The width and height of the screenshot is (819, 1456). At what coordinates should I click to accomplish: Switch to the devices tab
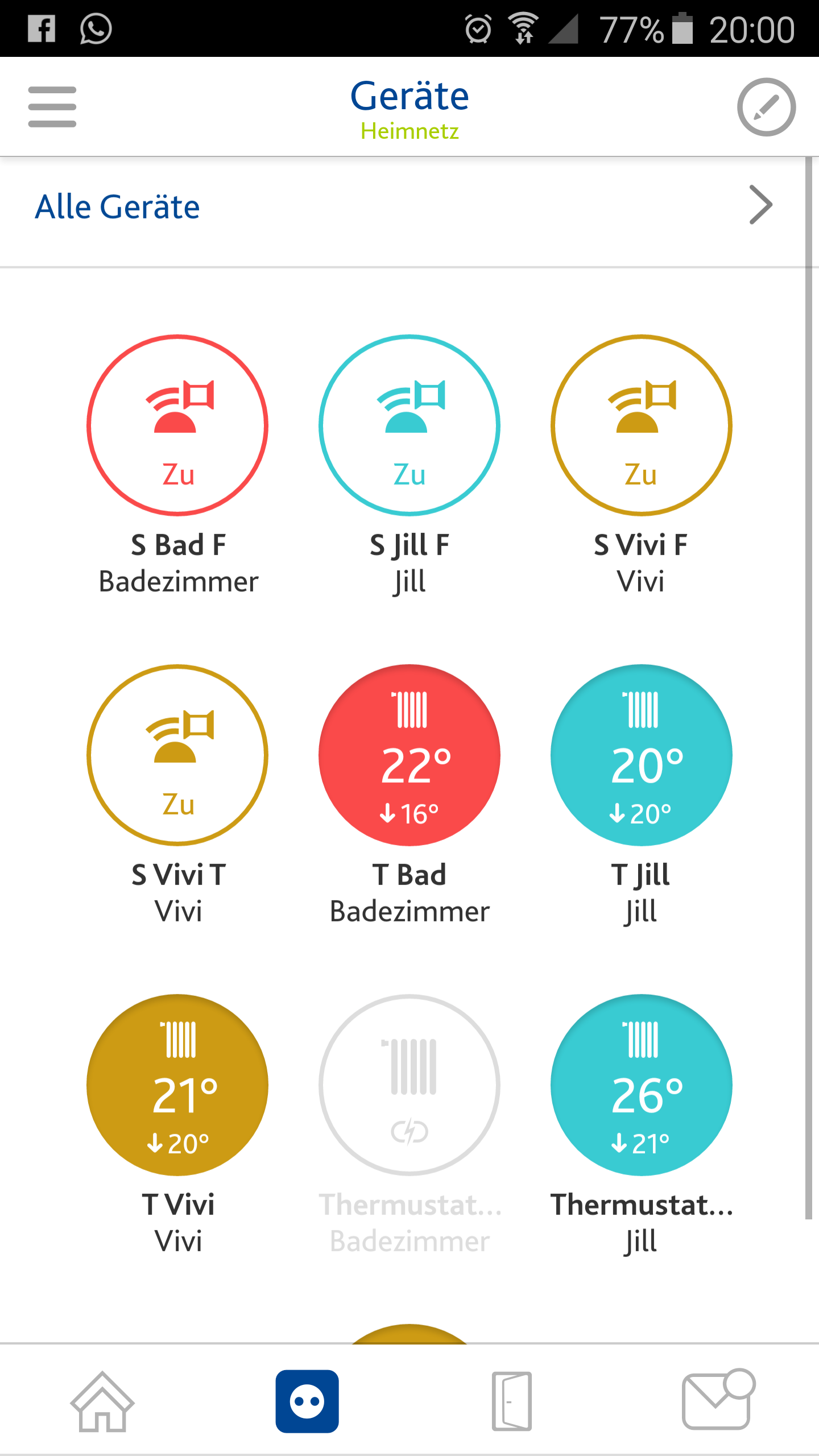pyautogui.click(x=307, y=1401)
